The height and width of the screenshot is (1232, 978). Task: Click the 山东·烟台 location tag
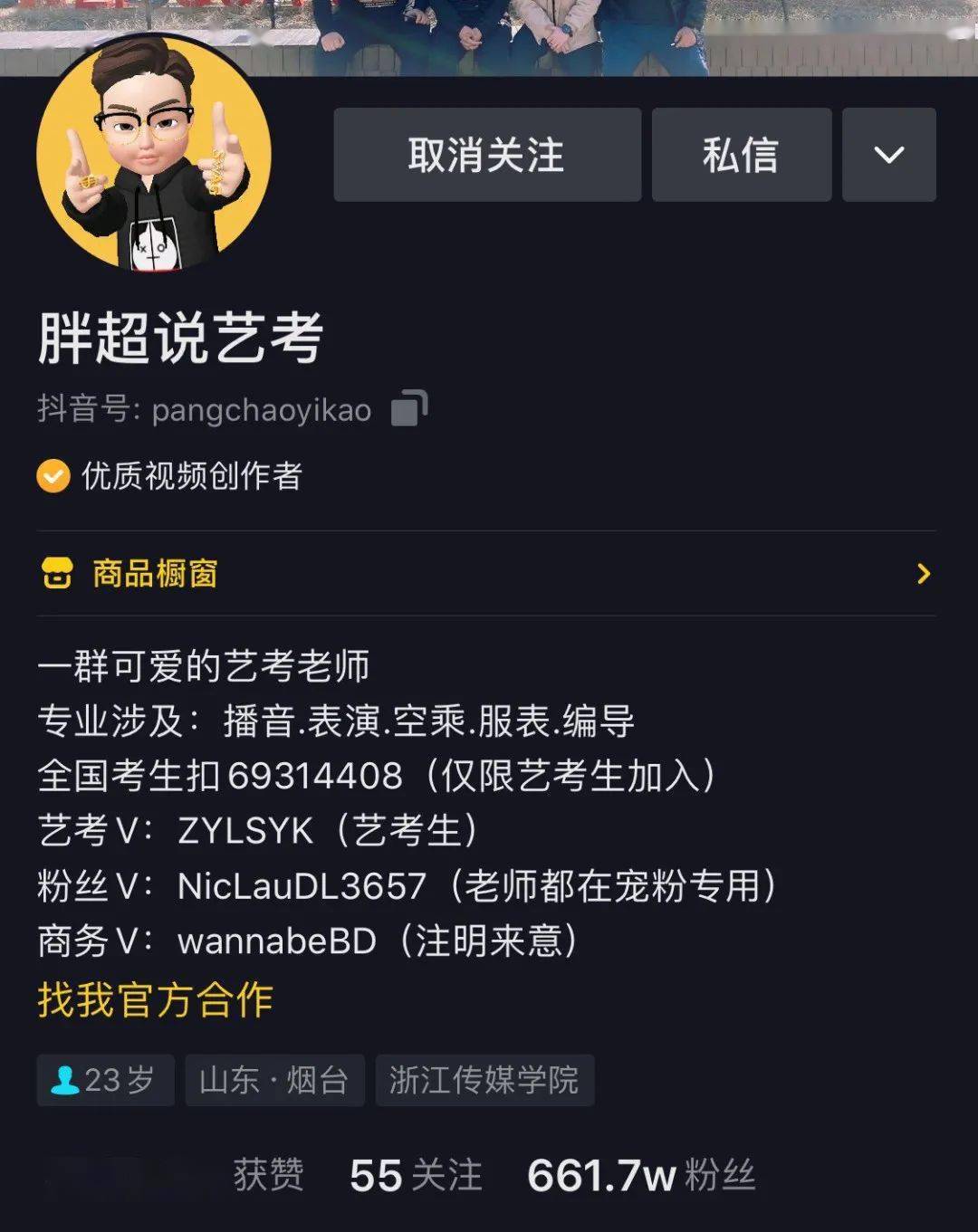click(x=273, y=1079)
